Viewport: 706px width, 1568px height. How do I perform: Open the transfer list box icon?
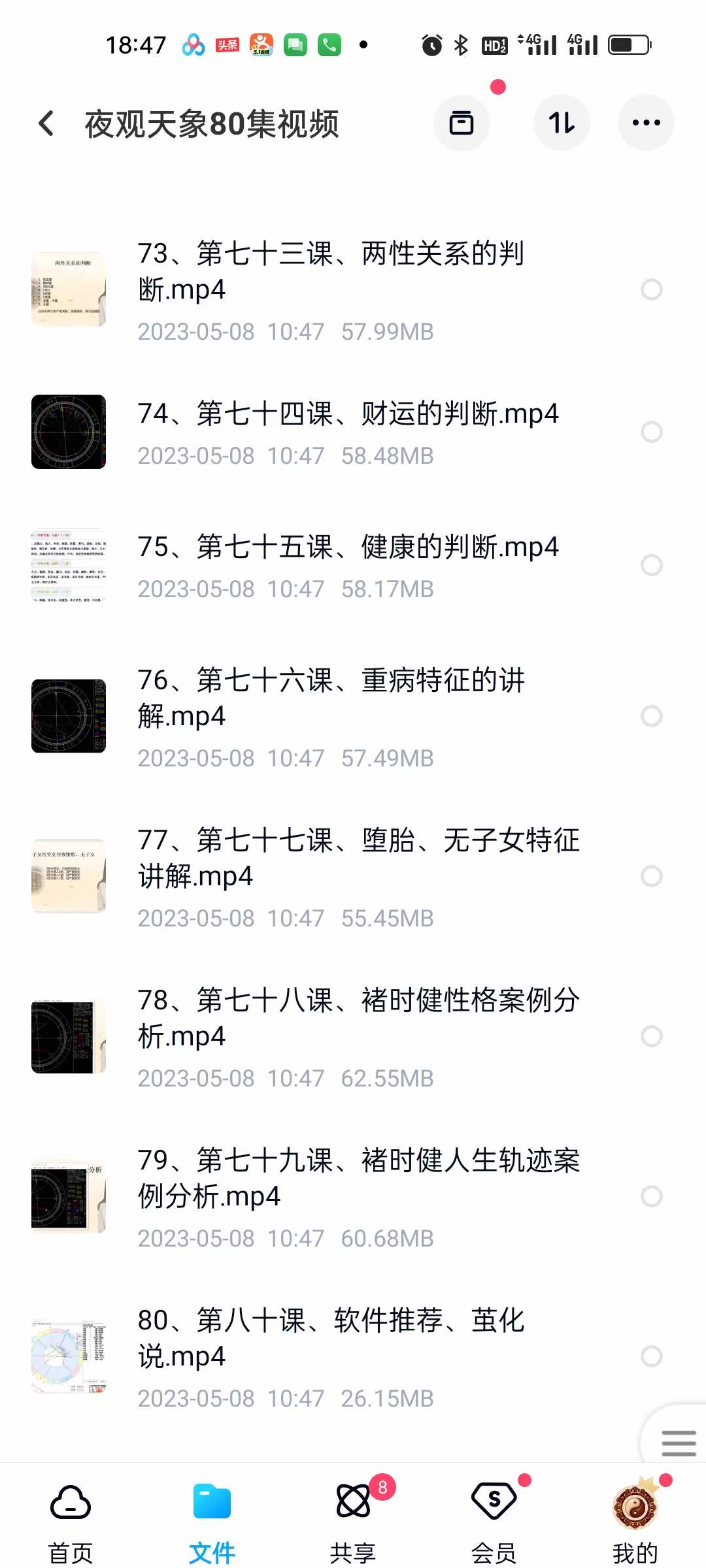point(462,123)
